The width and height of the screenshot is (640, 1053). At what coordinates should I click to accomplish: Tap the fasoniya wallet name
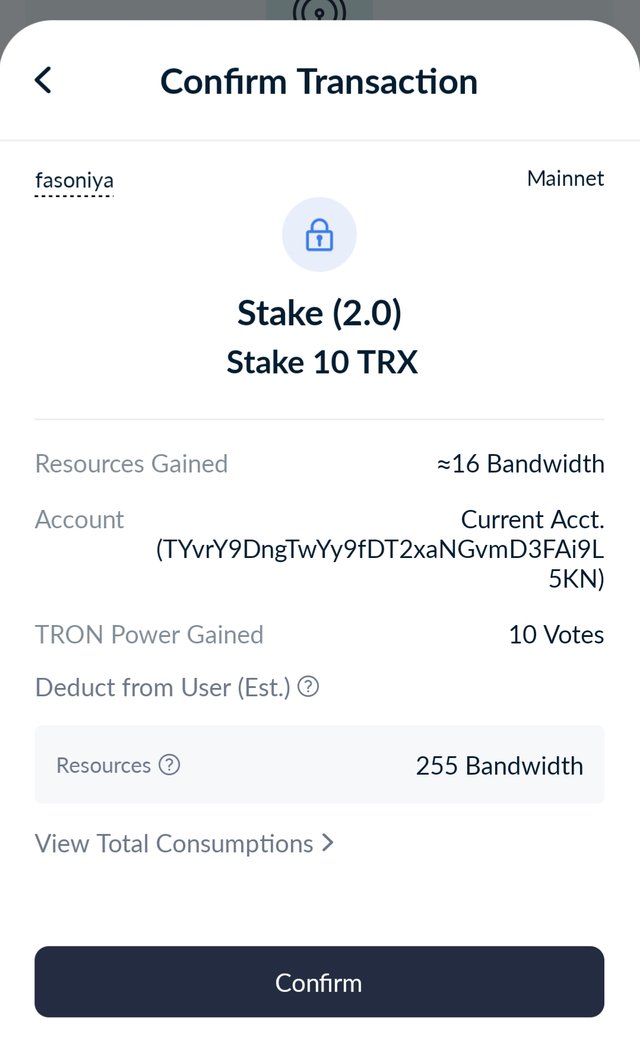point(74,181)
